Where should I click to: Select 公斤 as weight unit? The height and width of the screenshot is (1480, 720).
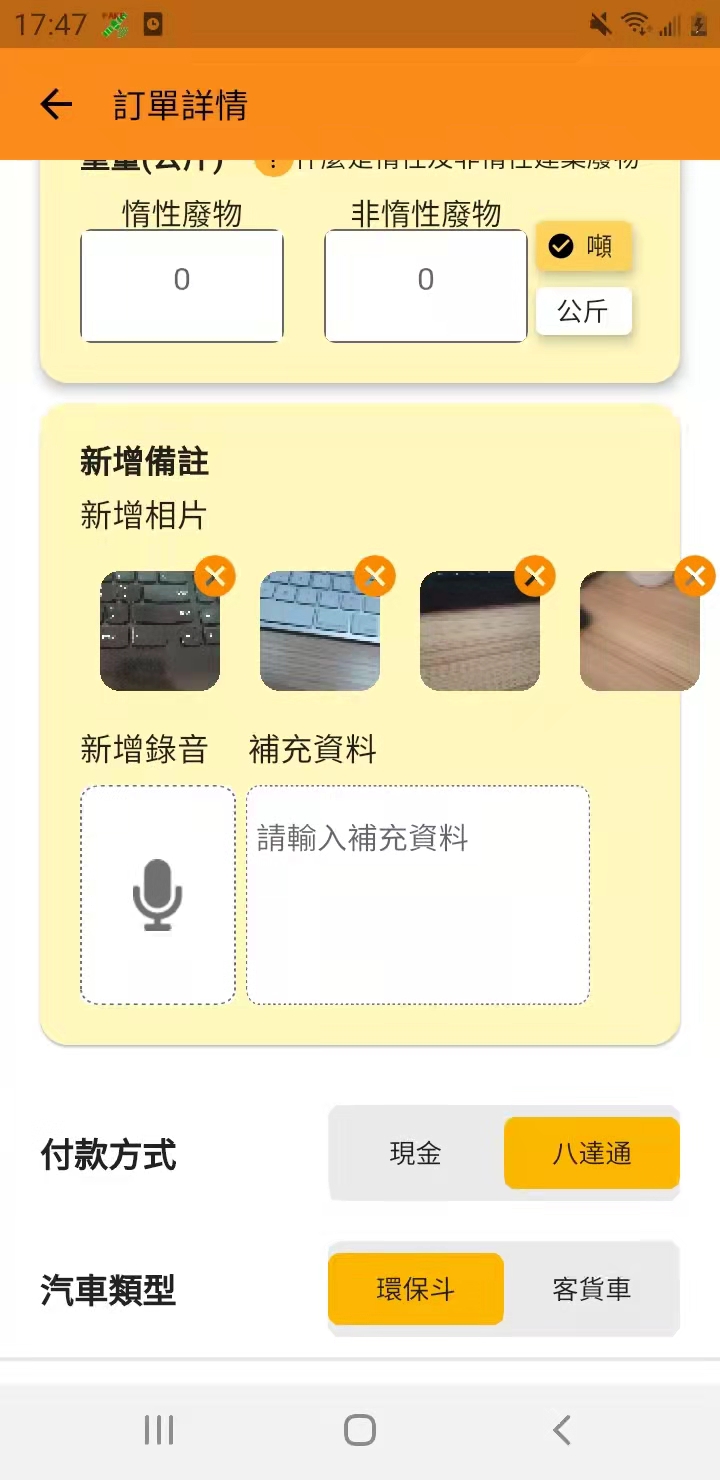pos(584,311)
